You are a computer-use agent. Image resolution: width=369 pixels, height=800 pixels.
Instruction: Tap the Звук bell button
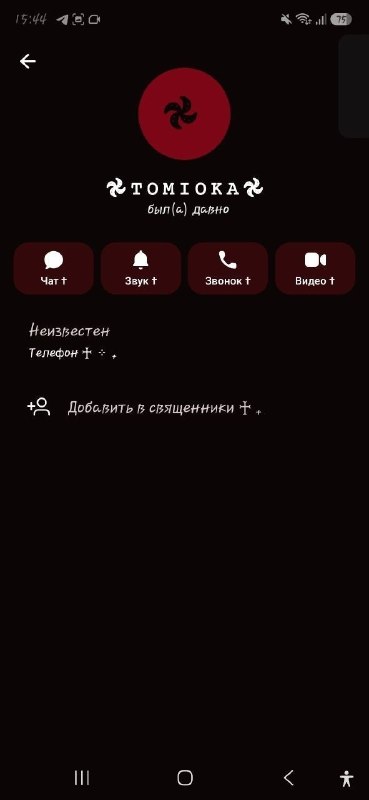141,268
